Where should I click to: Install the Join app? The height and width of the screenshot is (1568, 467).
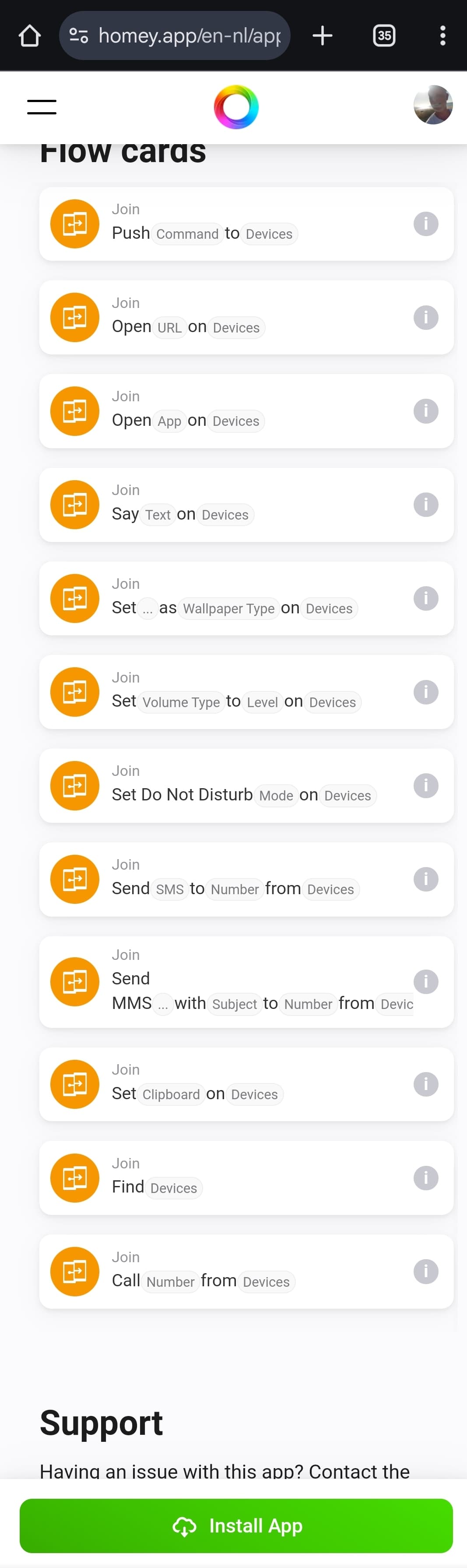[236, 1526]
